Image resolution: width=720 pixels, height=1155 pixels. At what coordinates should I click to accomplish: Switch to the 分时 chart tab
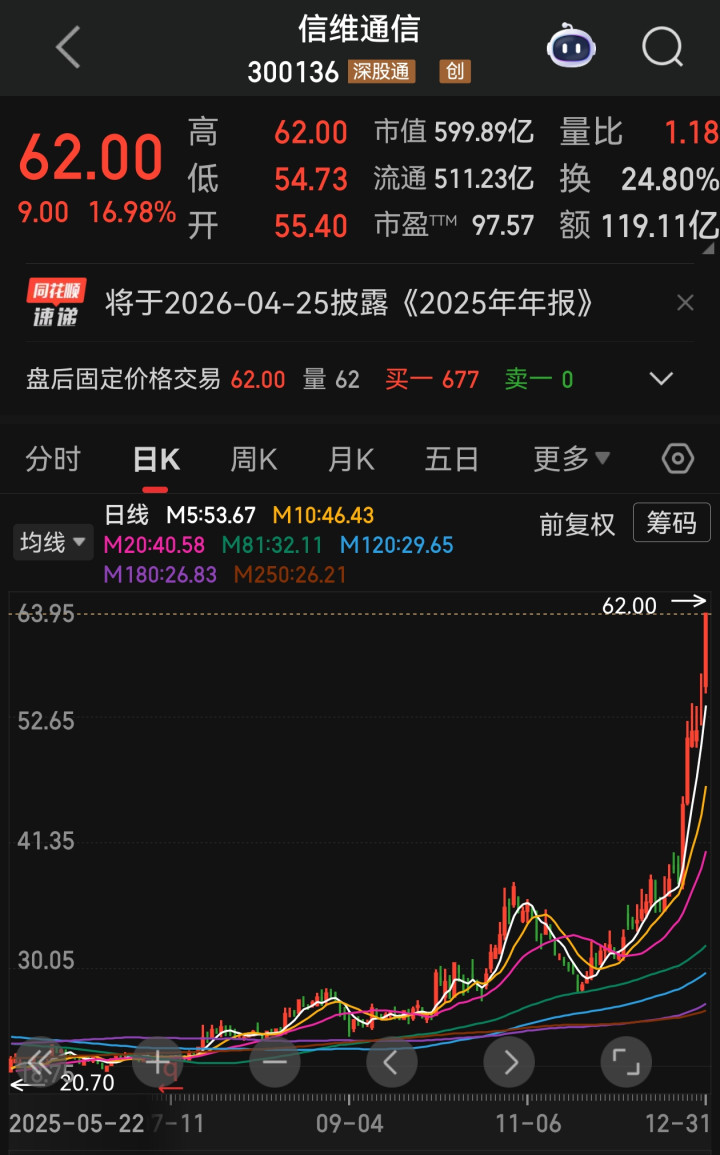52,459
